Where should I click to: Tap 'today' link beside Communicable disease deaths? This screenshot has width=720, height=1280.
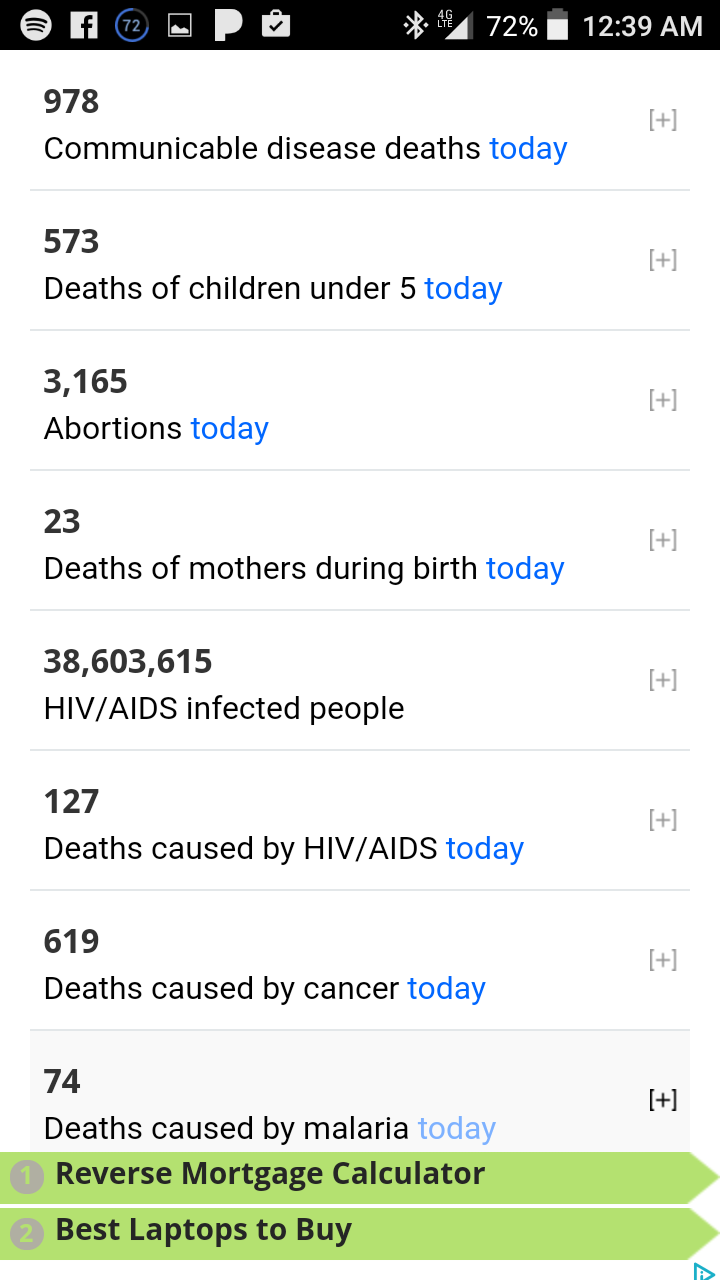pyautogui.click(x=528, y=149)
